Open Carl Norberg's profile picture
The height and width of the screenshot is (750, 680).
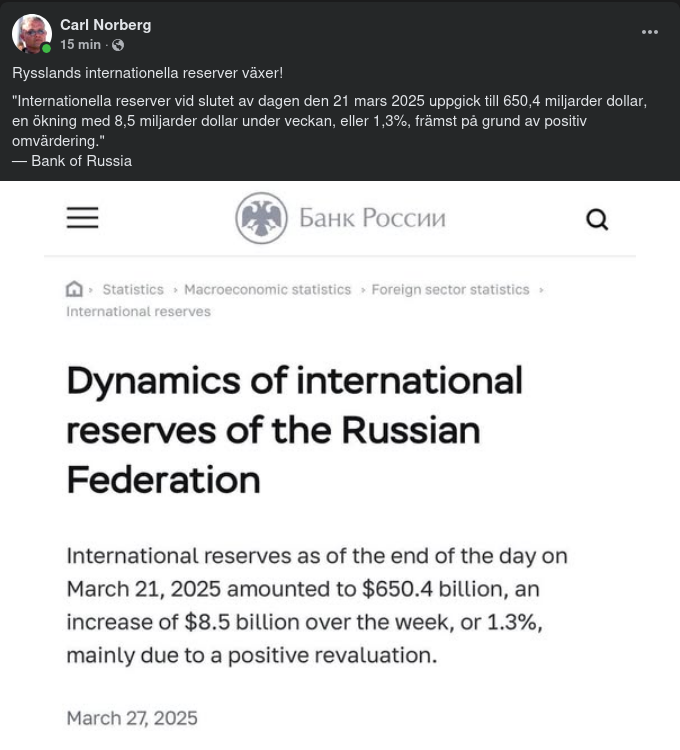click(x=32, y=34)
